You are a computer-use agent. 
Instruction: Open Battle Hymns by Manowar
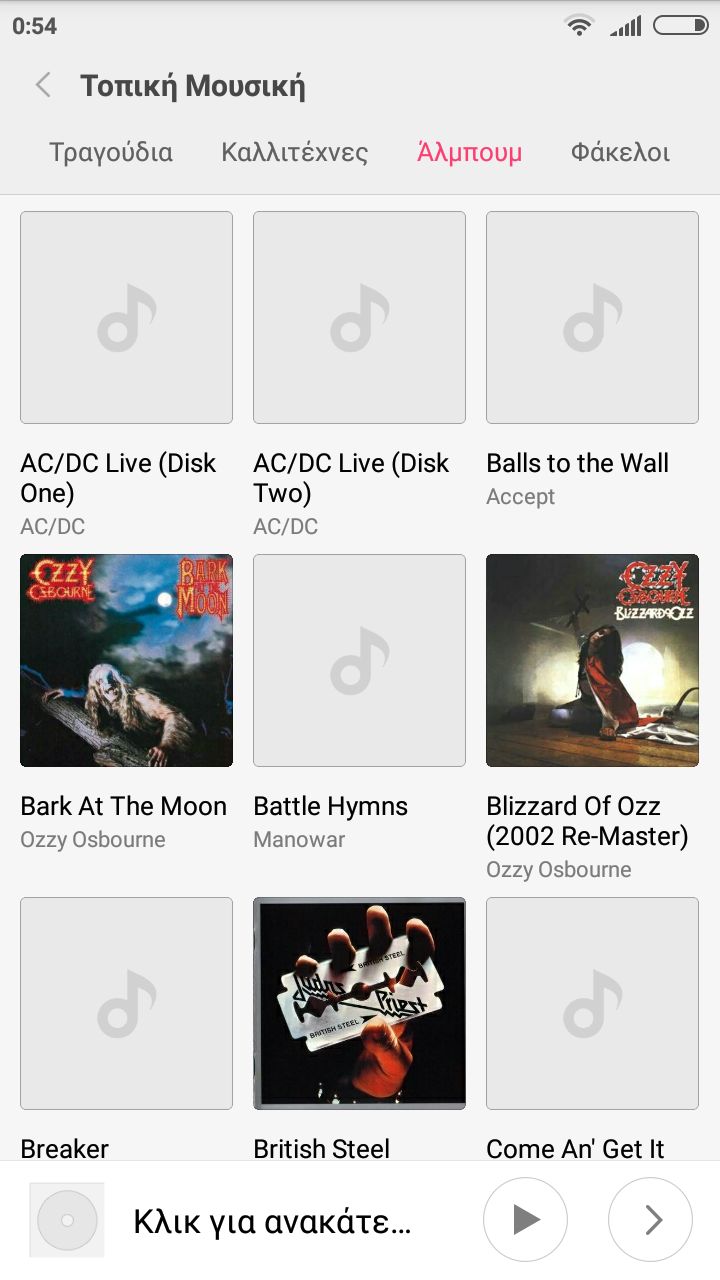pos(359,661)
